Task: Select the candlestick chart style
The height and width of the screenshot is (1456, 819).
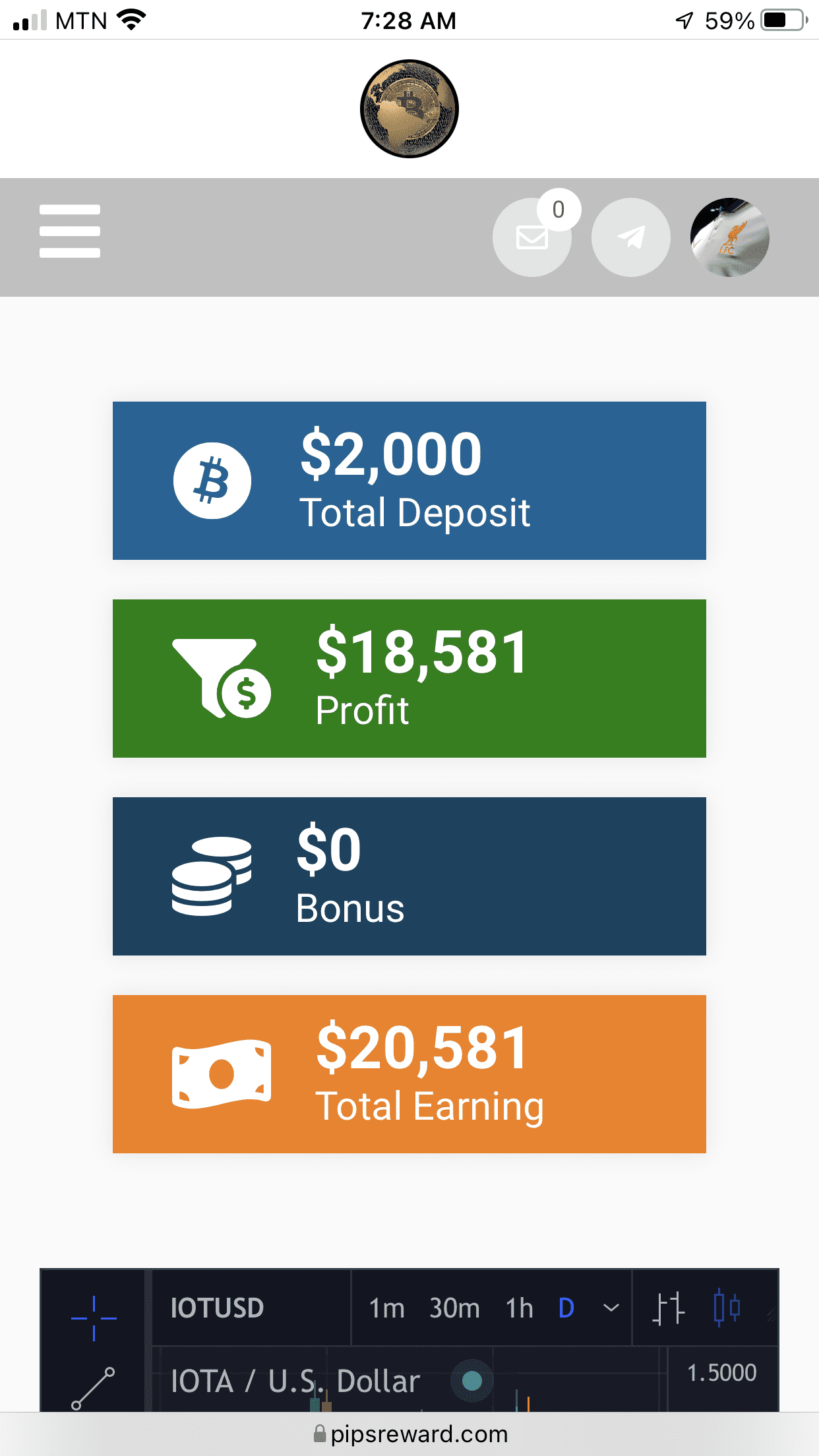Action: (726, 1308)
